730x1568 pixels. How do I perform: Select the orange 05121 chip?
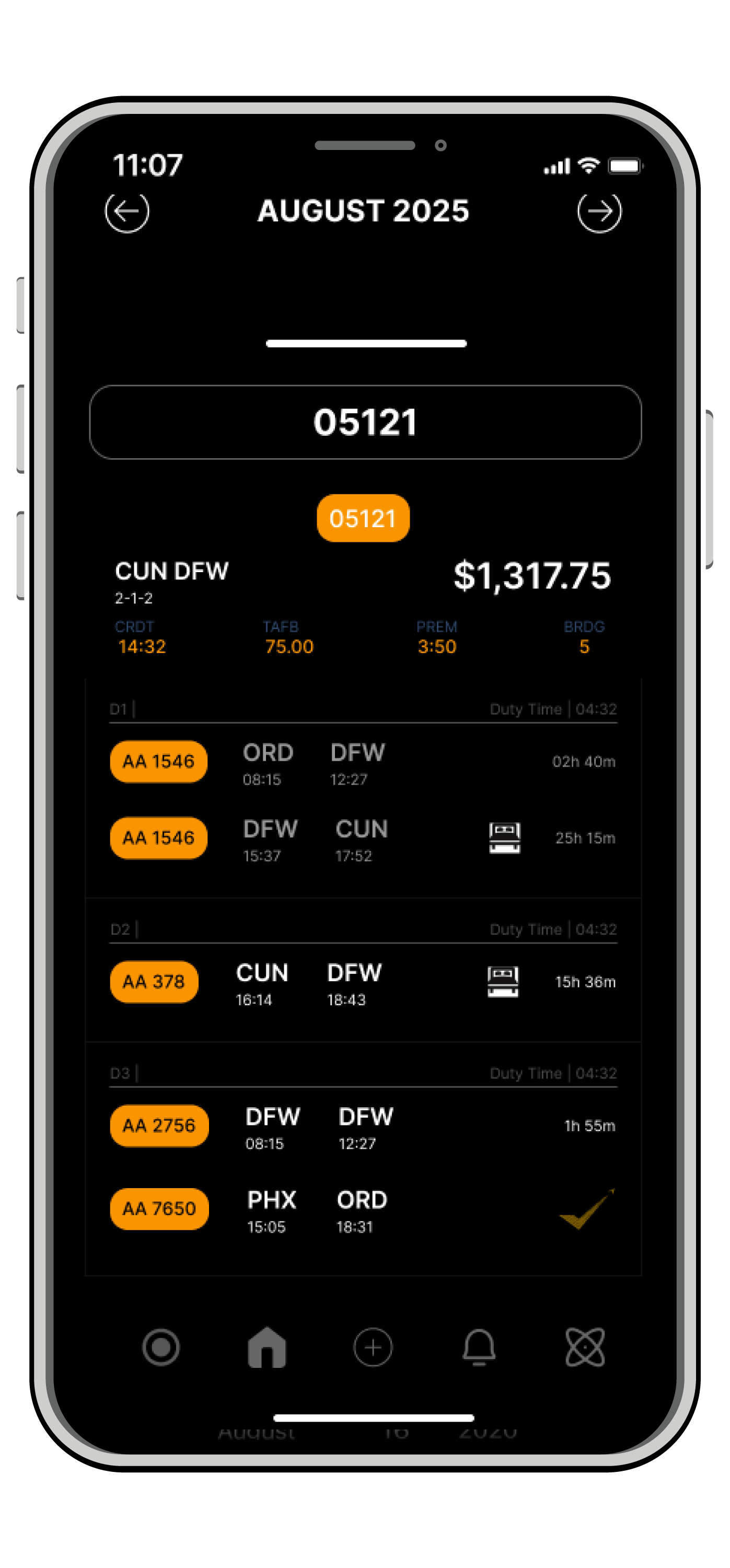[363, 518]
